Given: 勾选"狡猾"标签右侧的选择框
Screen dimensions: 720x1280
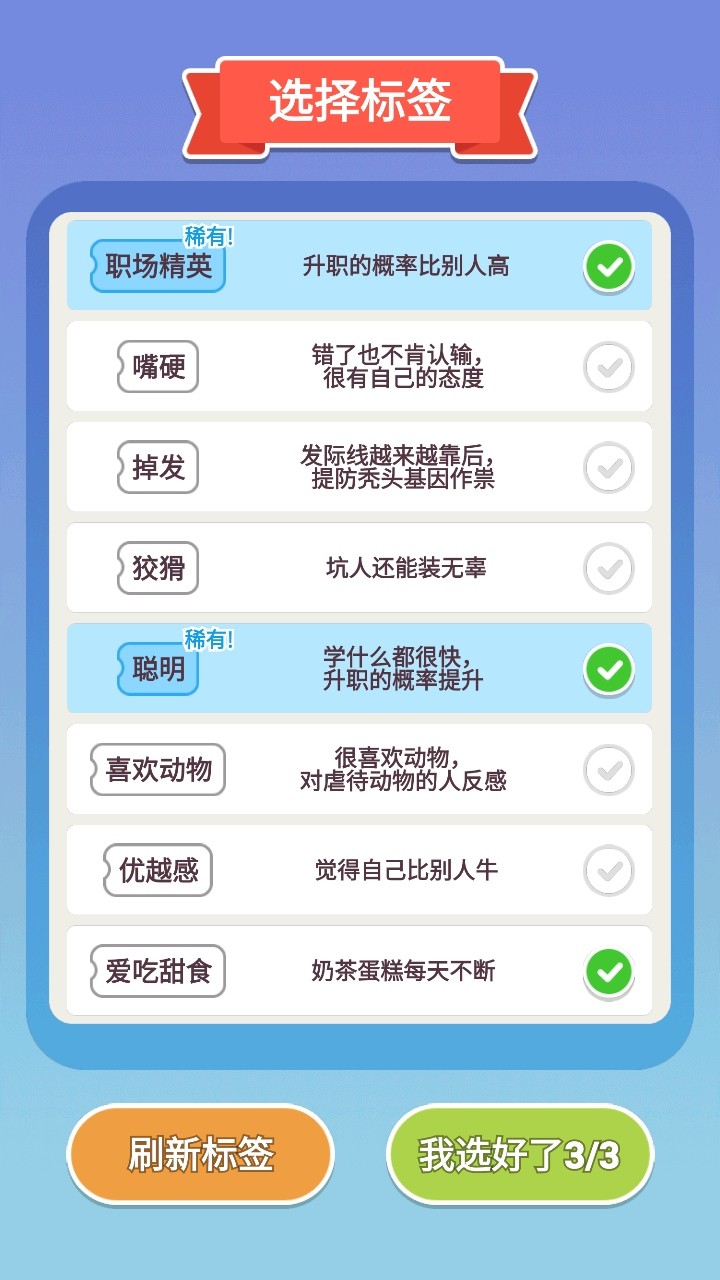Looking at the screenshot, I should pos(608,567).
